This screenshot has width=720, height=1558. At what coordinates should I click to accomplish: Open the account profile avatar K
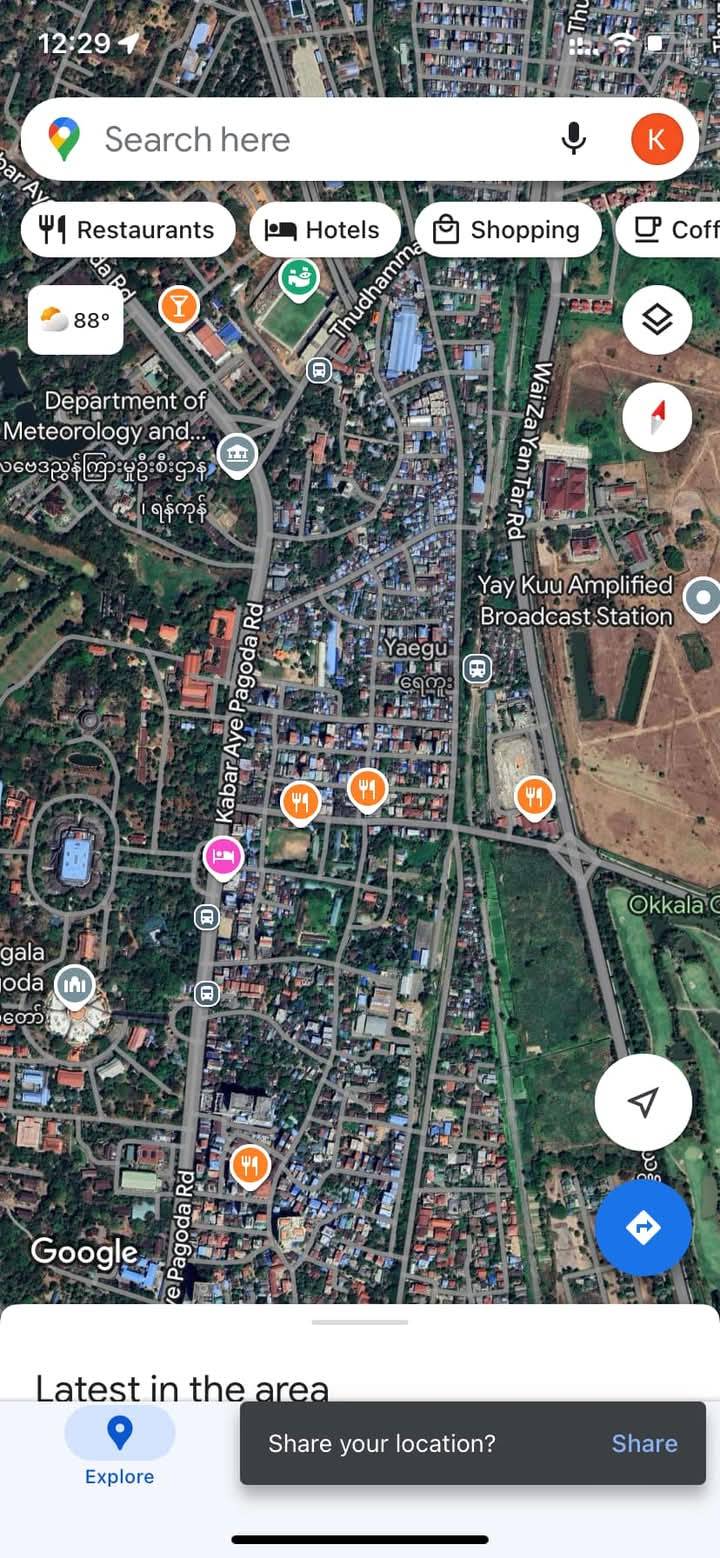coord(656,139)
